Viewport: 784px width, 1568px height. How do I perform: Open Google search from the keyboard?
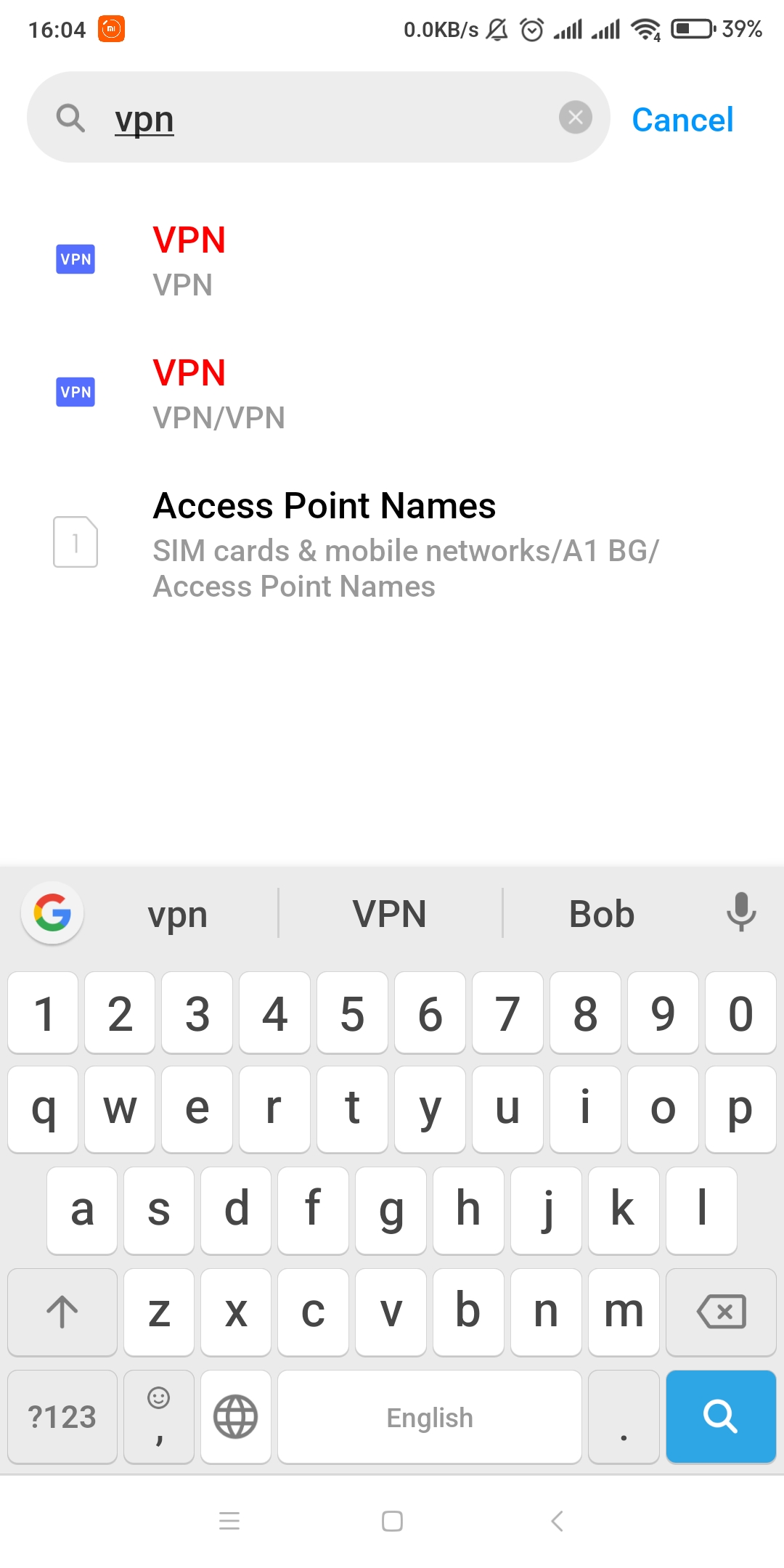click(52, 912)
